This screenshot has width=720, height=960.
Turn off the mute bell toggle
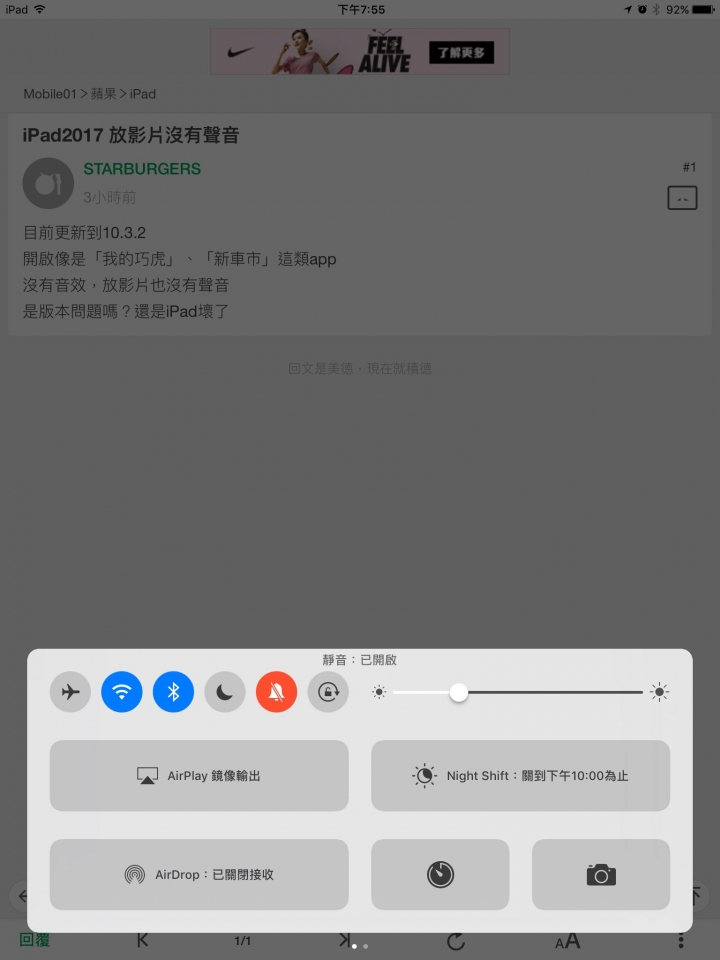pyautogui.click(x=276, y=692)
